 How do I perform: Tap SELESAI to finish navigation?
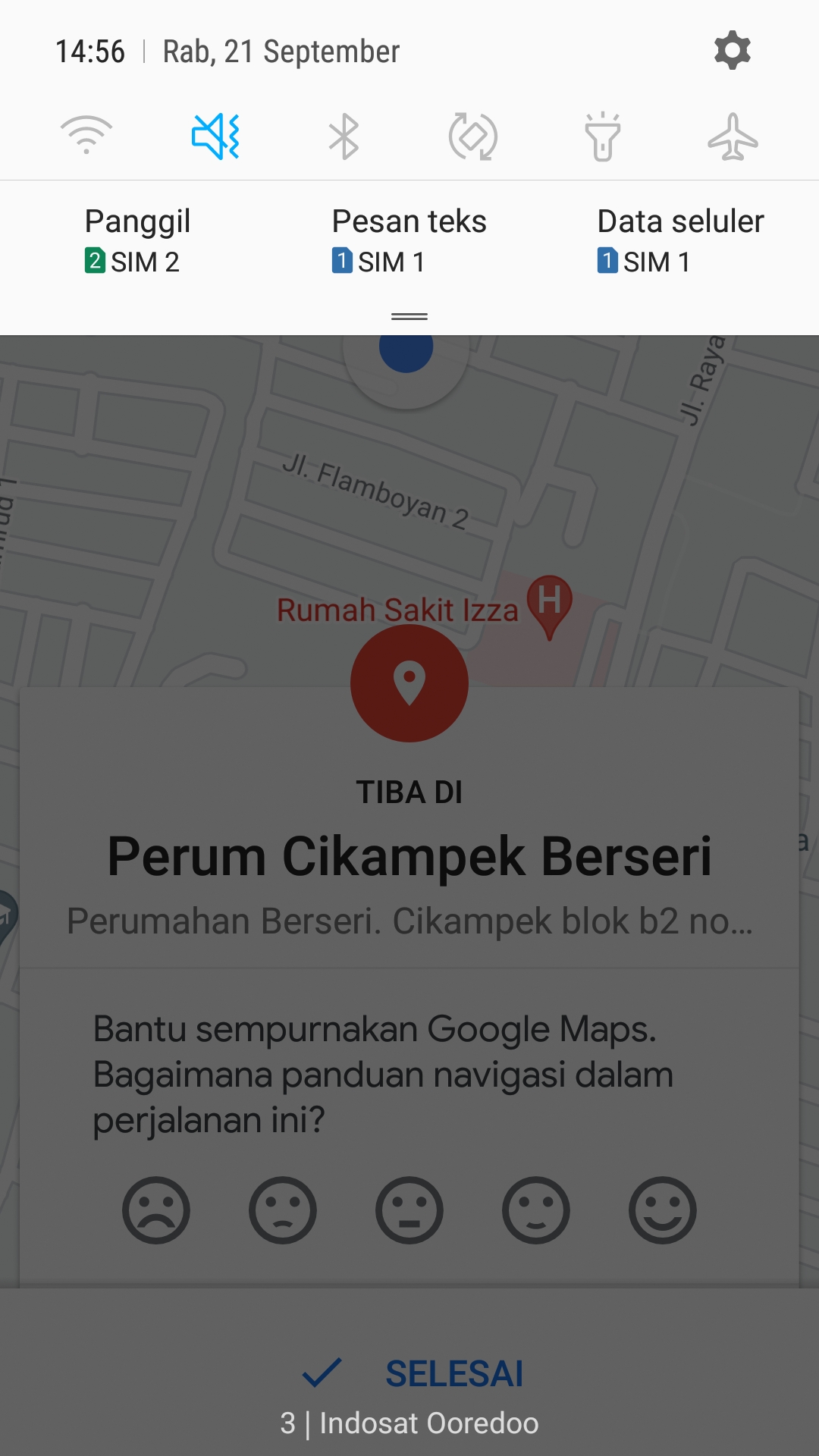click(413, 1373)
